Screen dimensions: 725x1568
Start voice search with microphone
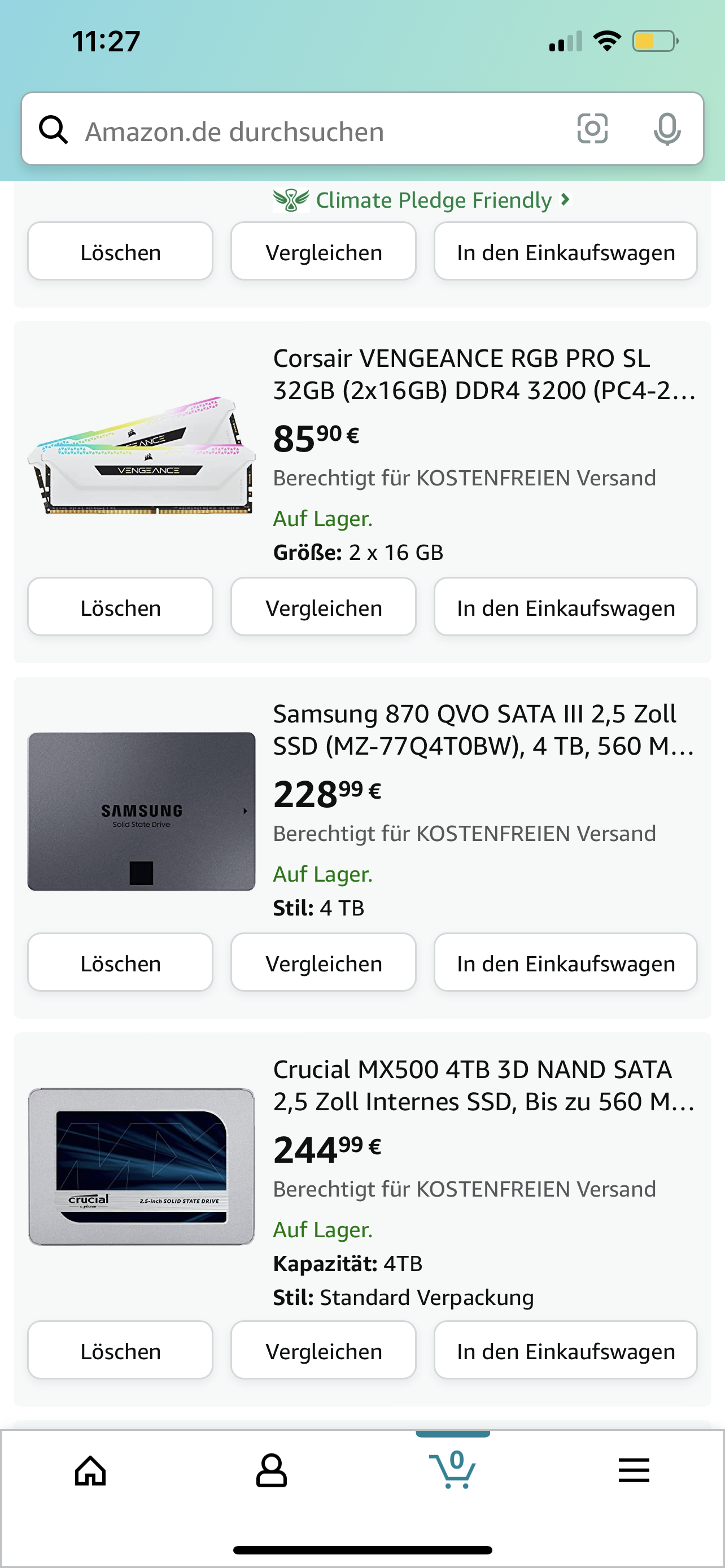667,129
